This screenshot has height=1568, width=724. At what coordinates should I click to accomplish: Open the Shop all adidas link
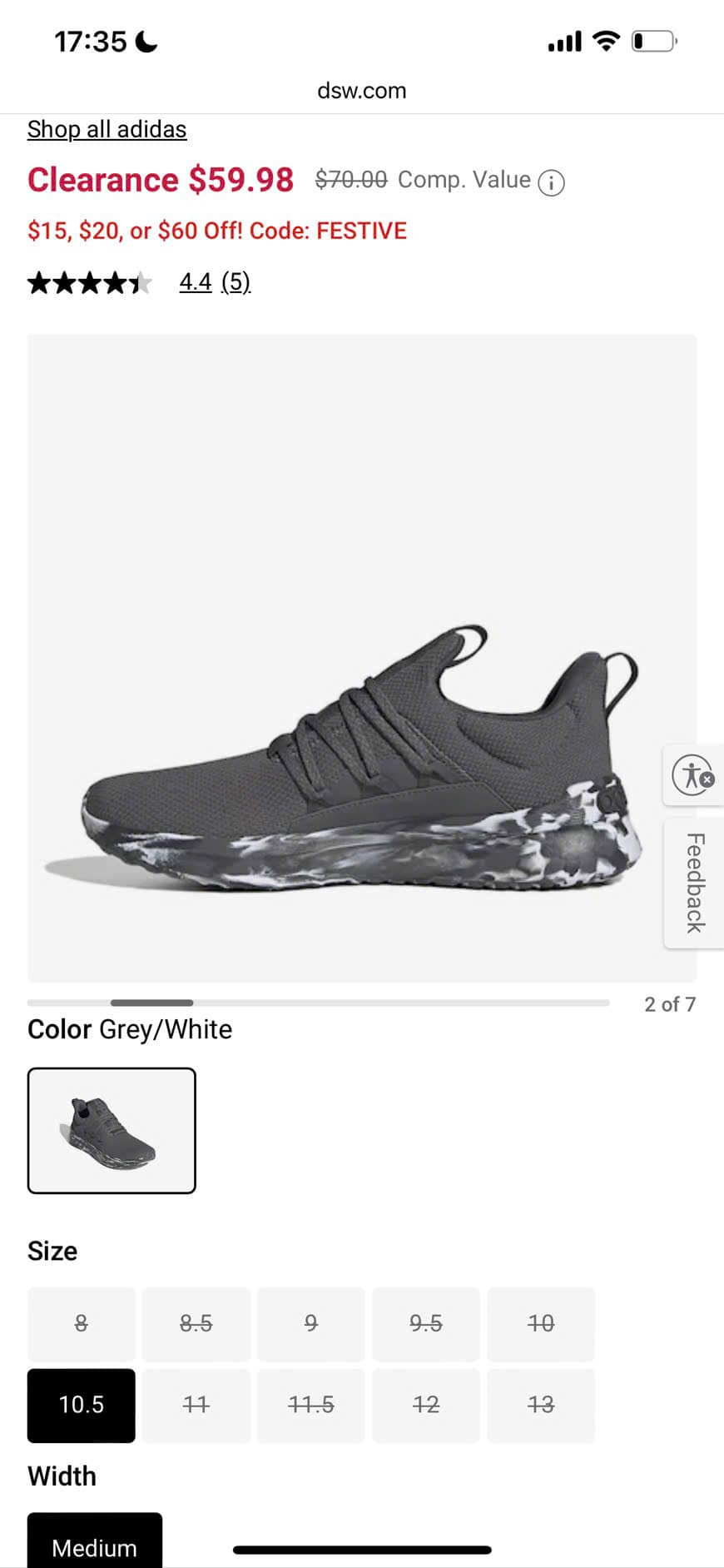coord(107,129)
